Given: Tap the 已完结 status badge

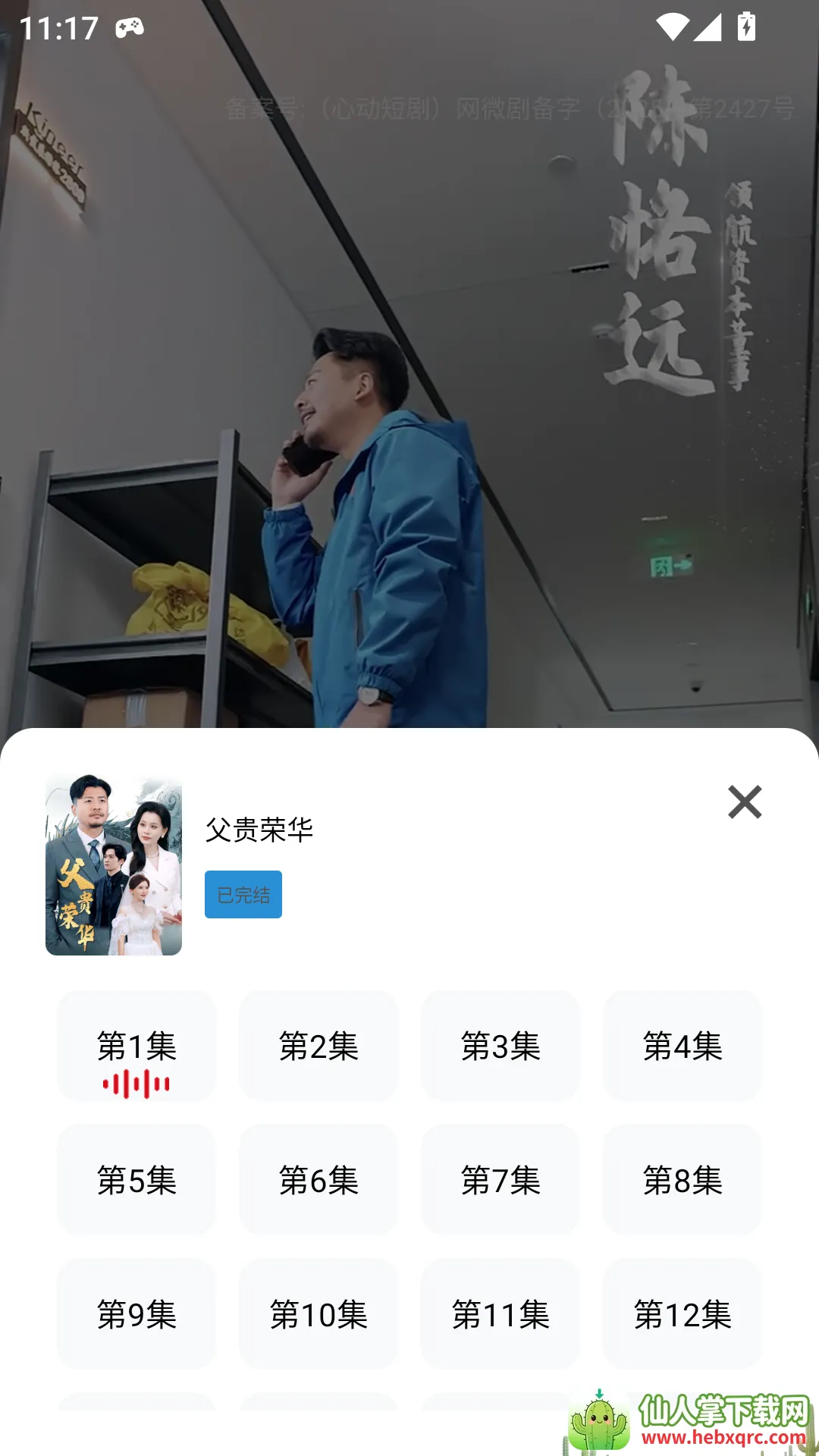Looking at the screenshot, I should (x=243, y=895).
